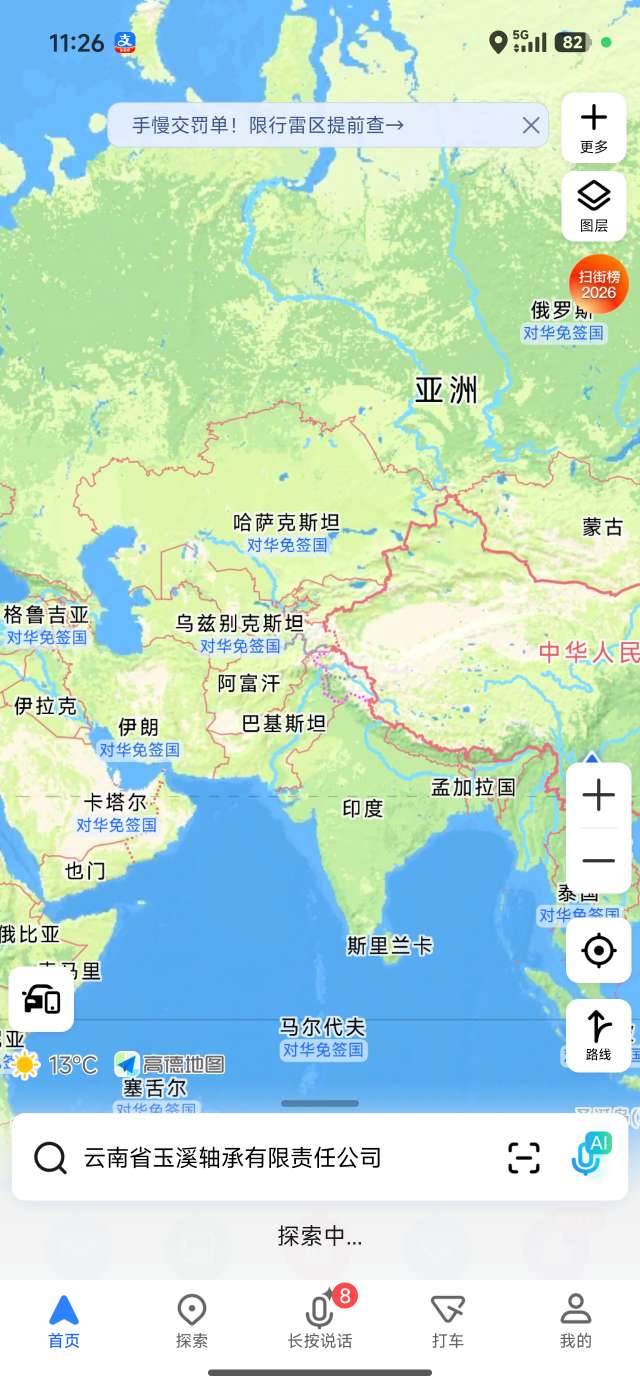Center map on my location
Viewport: 640px width, 1386px height.
(598, 950)
